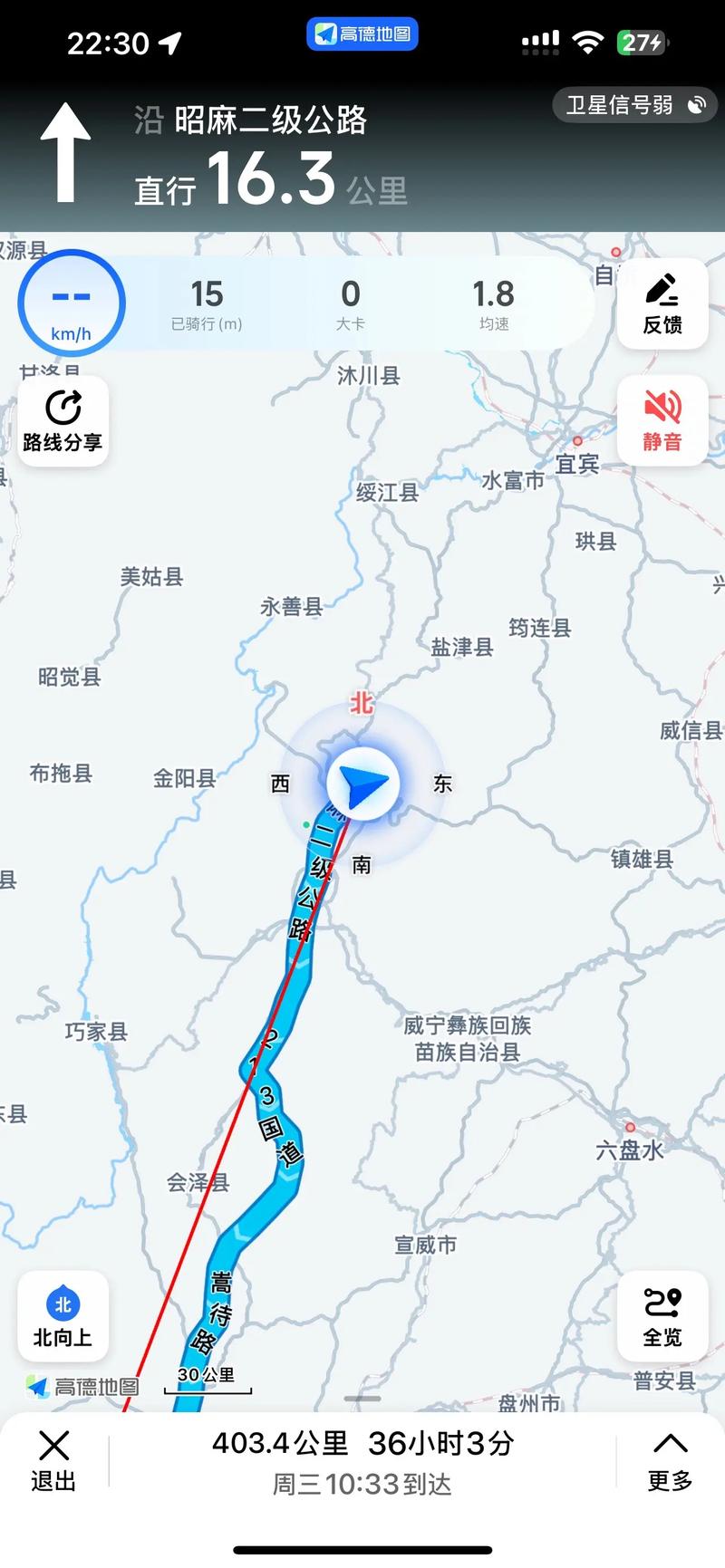This screenshot has height=1568, width=725.
Task: Tap 昭麻二级公路 road name to view details
Action: point(272,120)
